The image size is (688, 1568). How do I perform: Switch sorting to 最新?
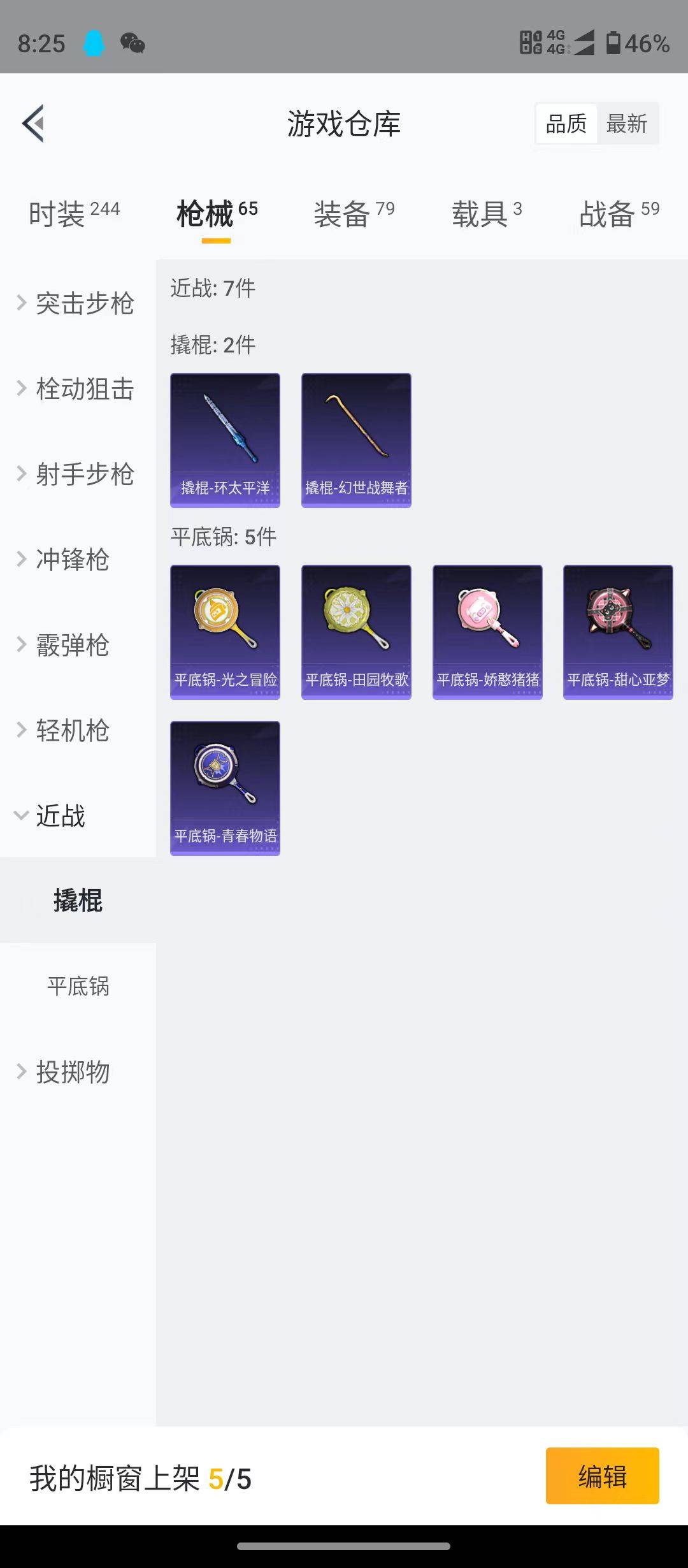click(627, 123)
